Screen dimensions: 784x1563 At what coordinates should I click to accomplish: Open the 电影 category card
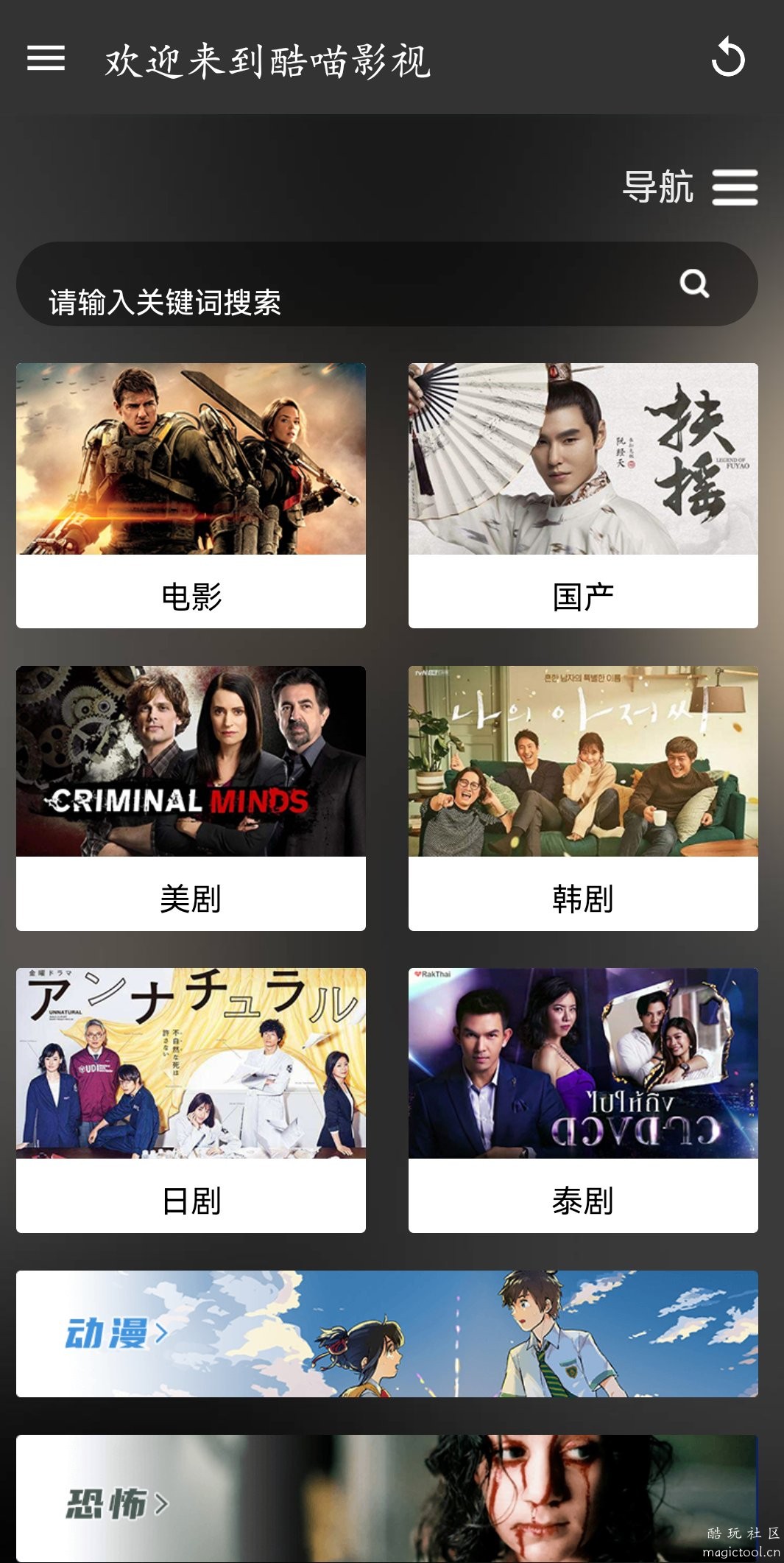pyautogui.click(x=191, y=495)
